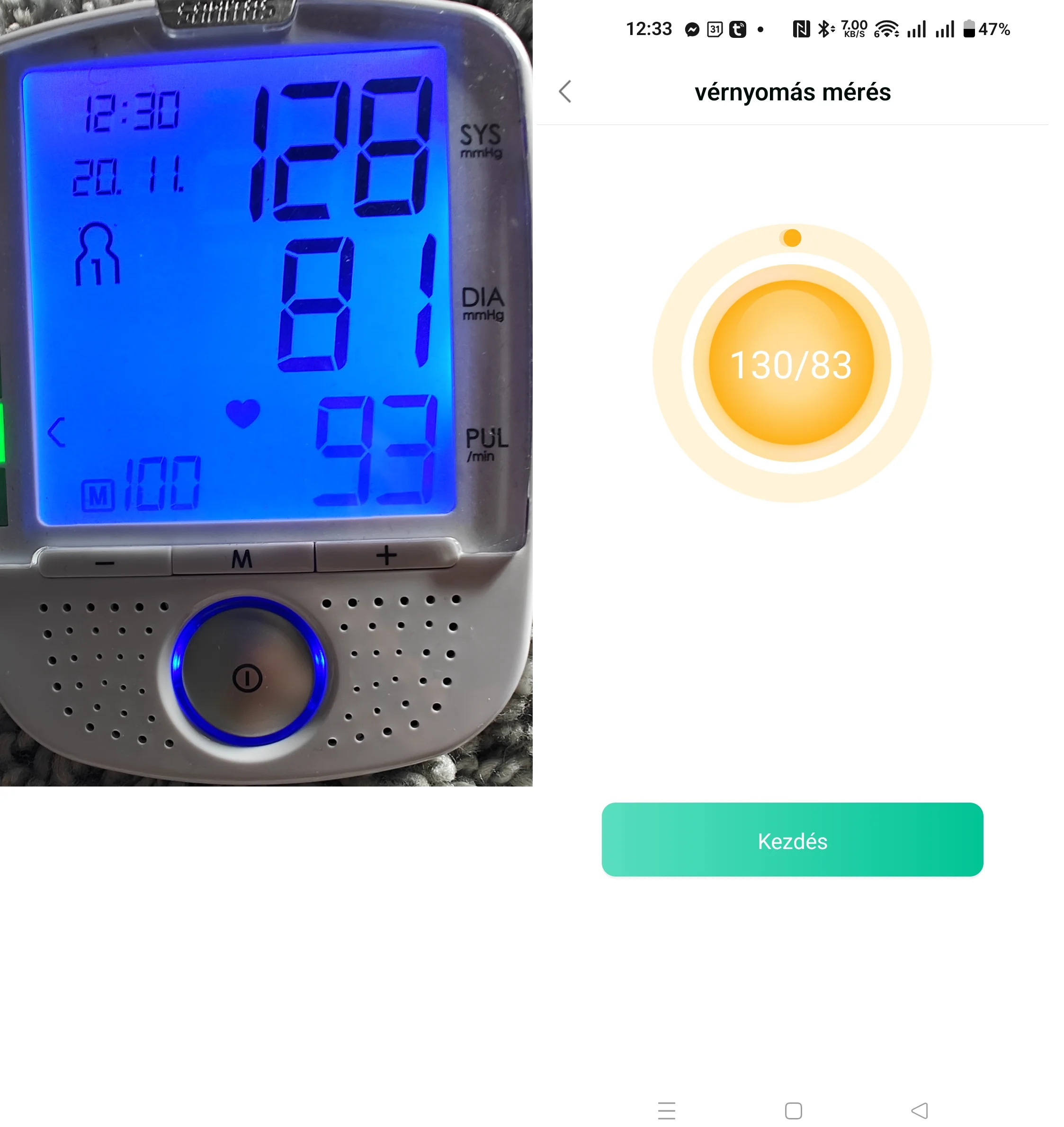The height and width of the screenshot is (1127, 1064).
Task: Tap the TikTok notification icon
Action: point(738,28)
